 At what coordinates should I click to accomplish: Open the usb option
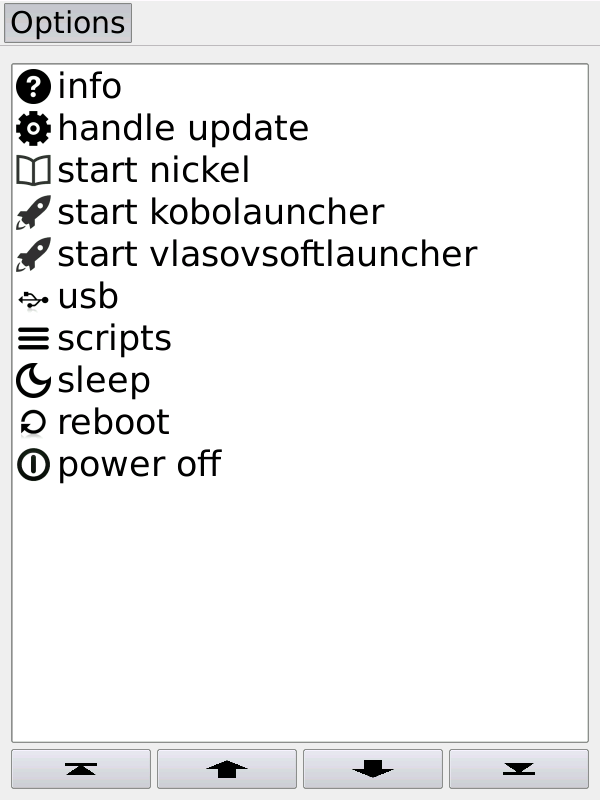(x=87, y=297)
